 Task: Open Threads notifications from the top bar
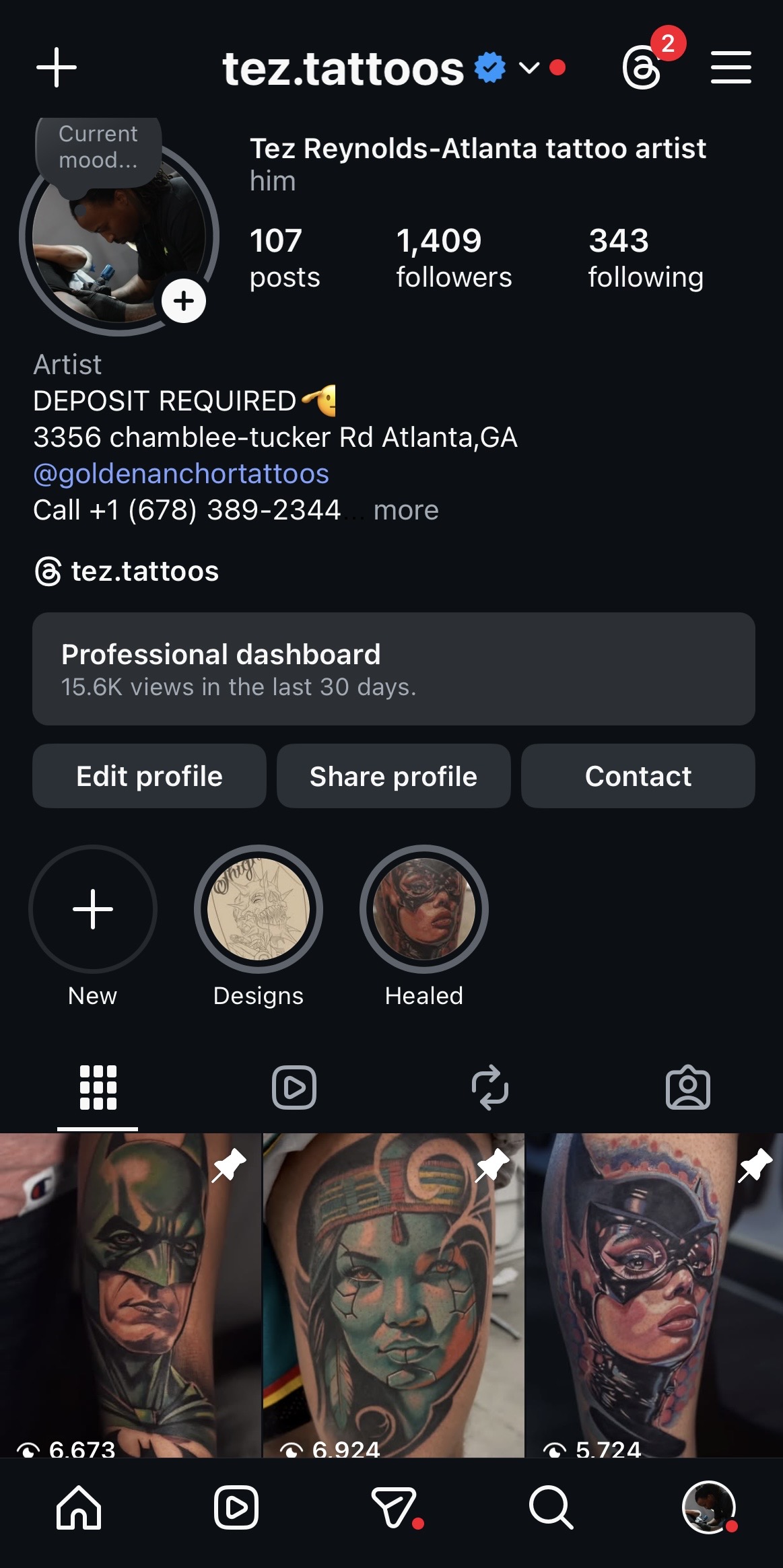[x=643, y=67]
